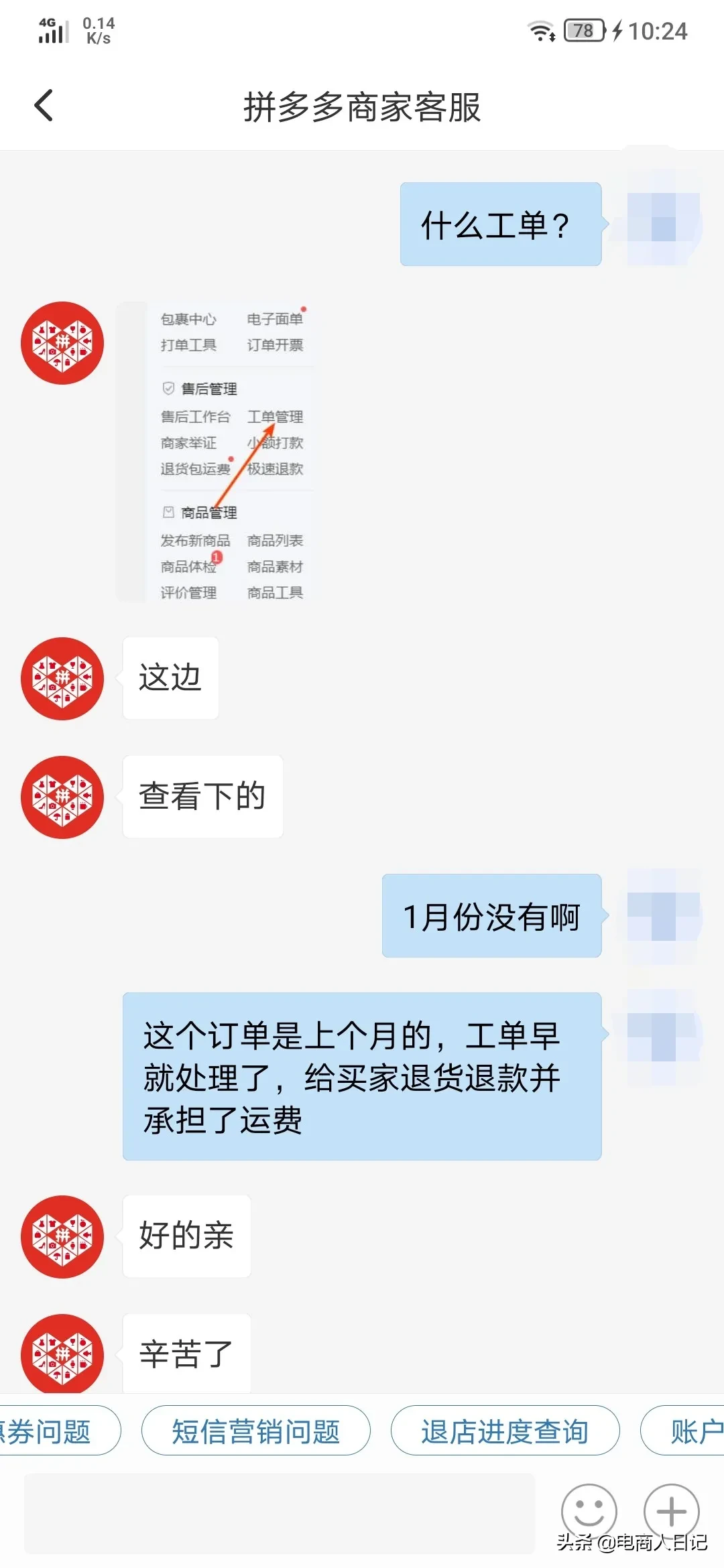Go back from 拼多多商家客服 chat
This screenshot has width=724, height=1568.
pyautogui.click(x=44, y=106)
